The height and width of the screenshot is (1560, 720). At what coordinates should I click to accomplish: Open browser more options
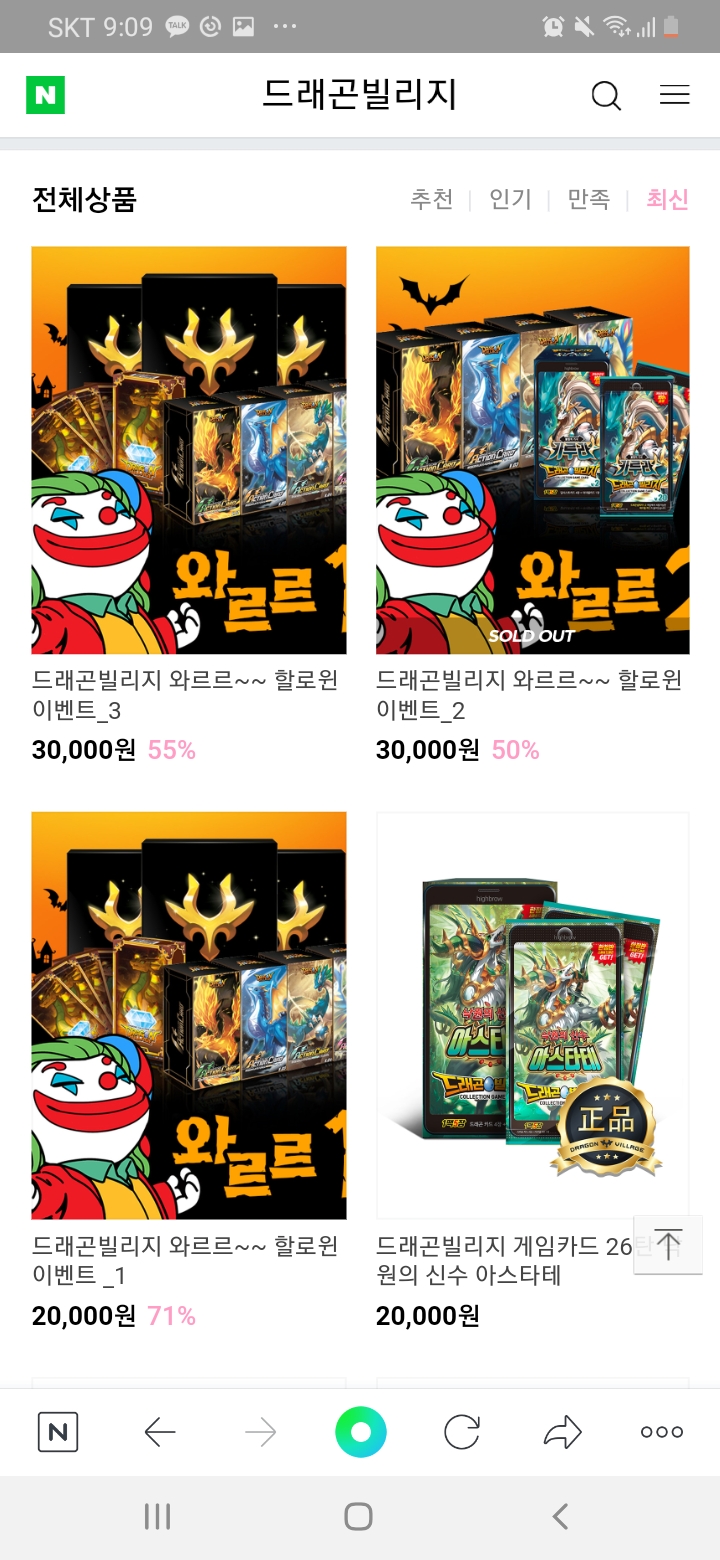[662, 1432]
